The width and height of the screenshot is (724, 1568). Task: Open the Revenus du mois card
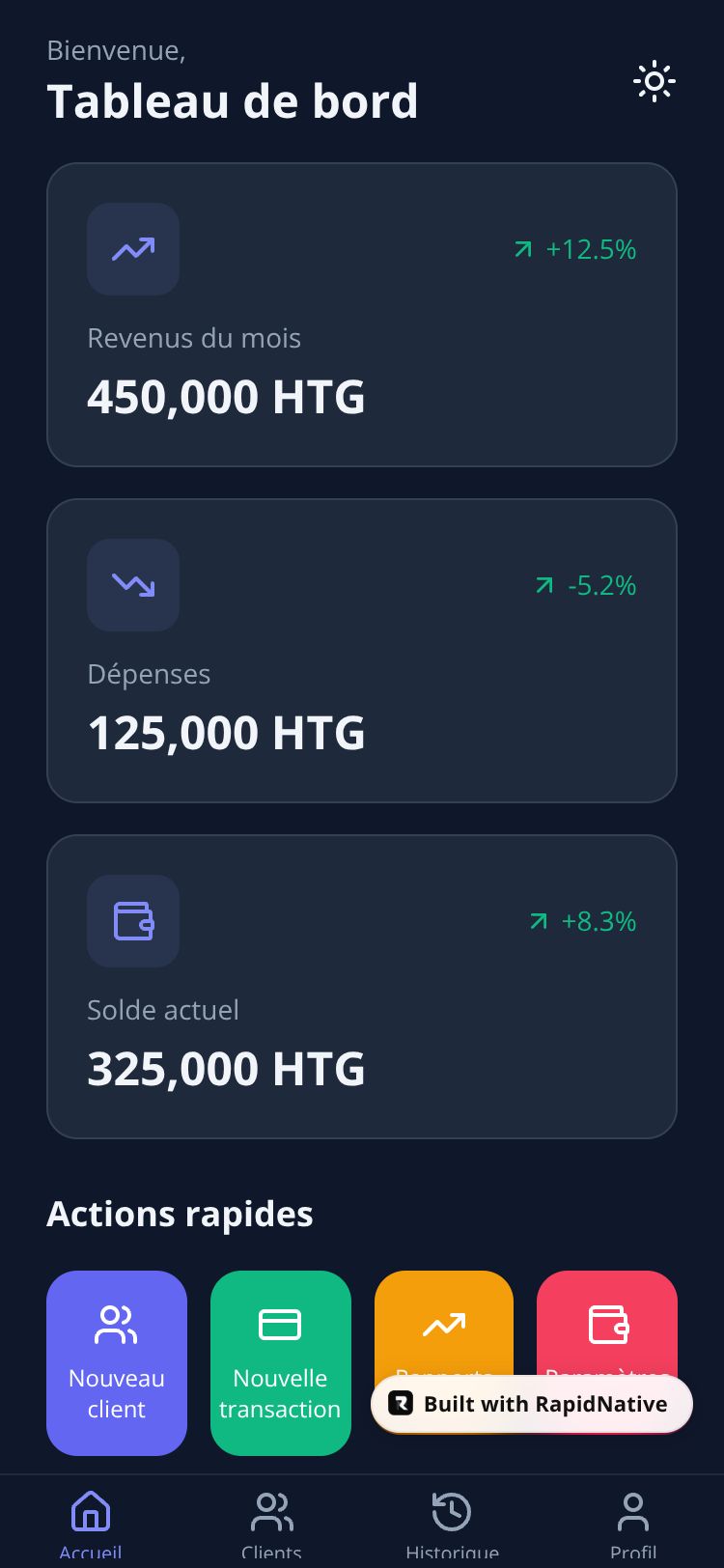point(362,315)
